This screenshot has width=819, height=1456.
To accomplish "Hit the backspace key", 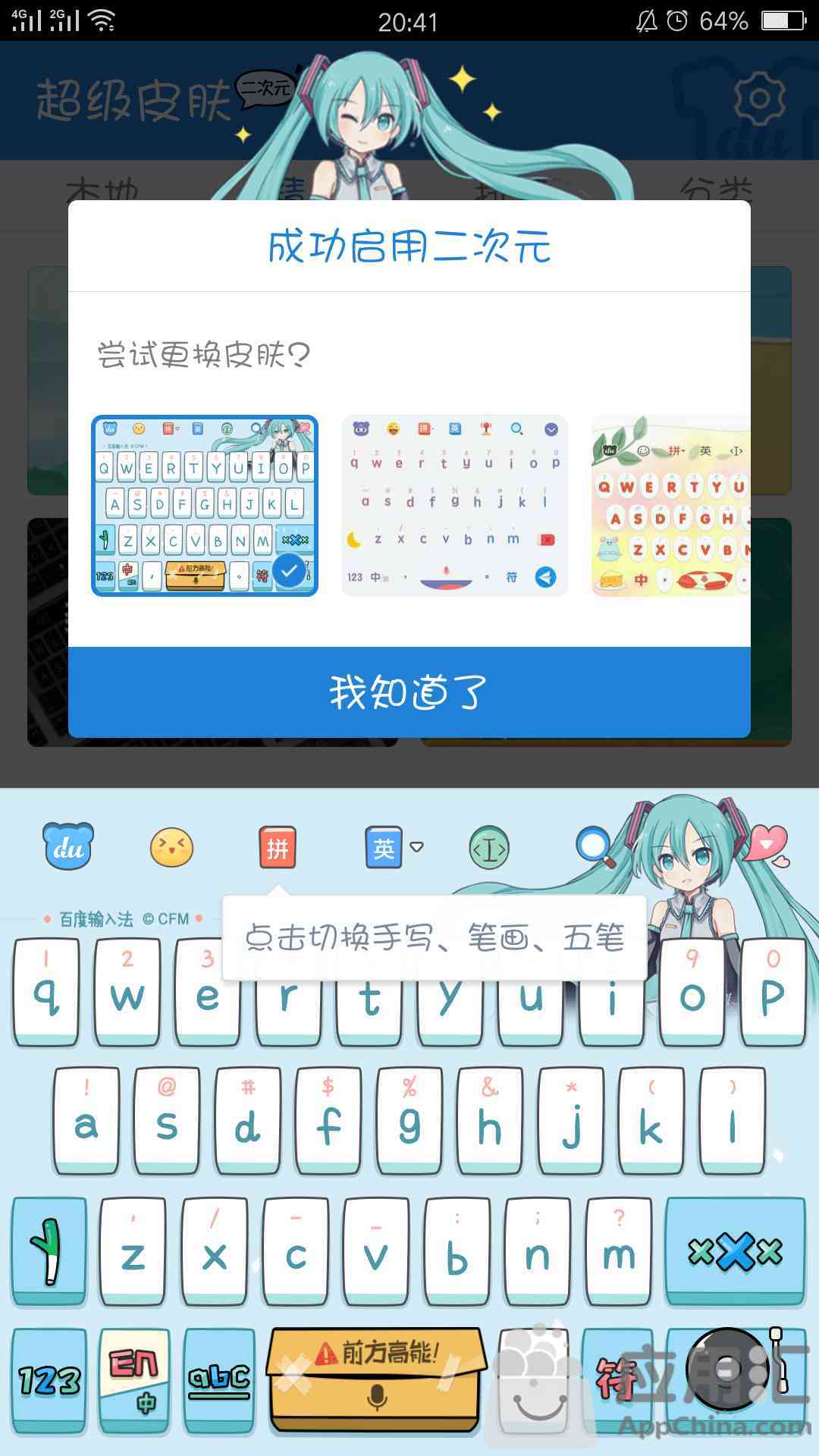I will tap(734, 1251).
